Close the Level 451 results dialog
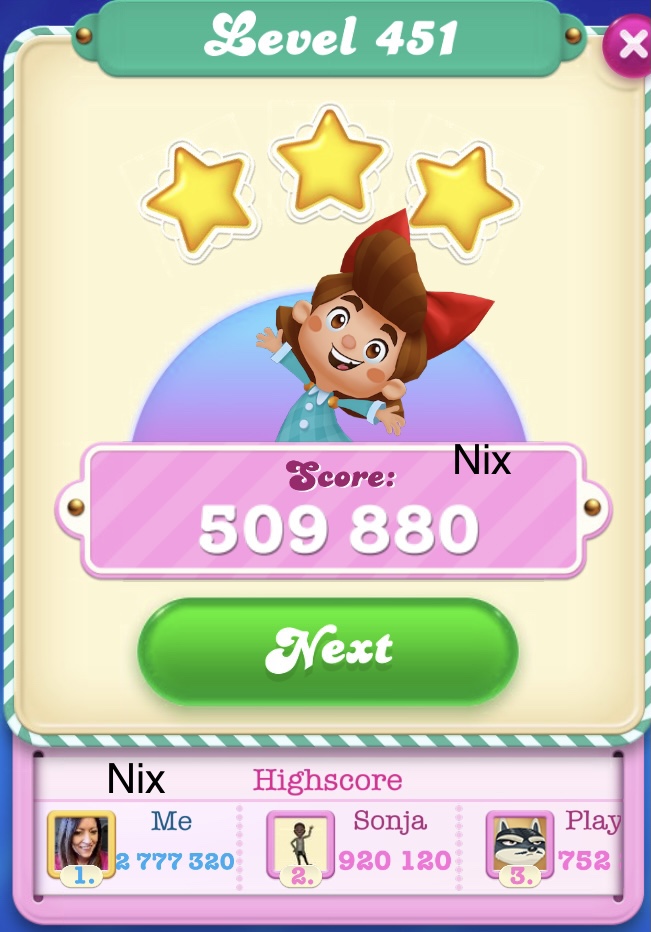 point(632,45)
